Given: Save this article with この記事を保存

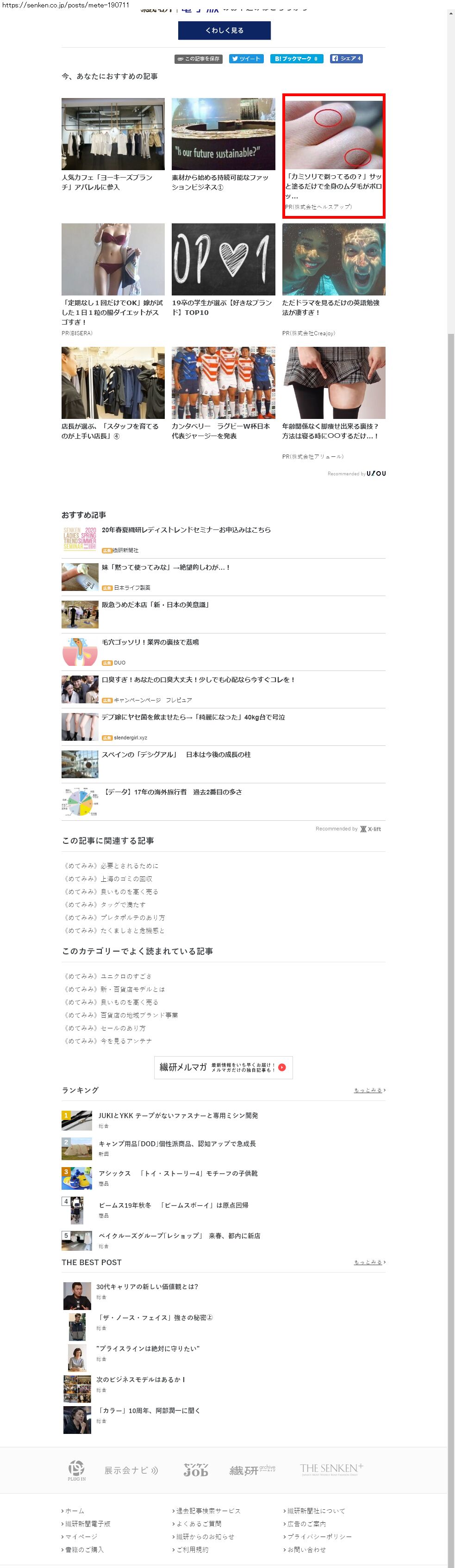Looking at the screenshot, I should tap(199, 59).
